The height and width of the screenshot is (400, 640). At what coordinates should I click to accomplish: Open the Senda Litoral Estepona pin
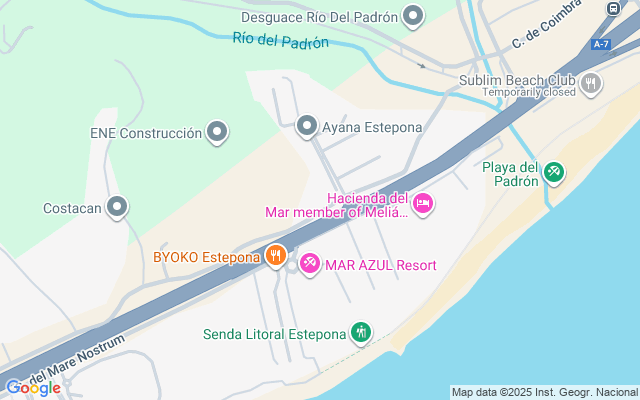[361, 333]
